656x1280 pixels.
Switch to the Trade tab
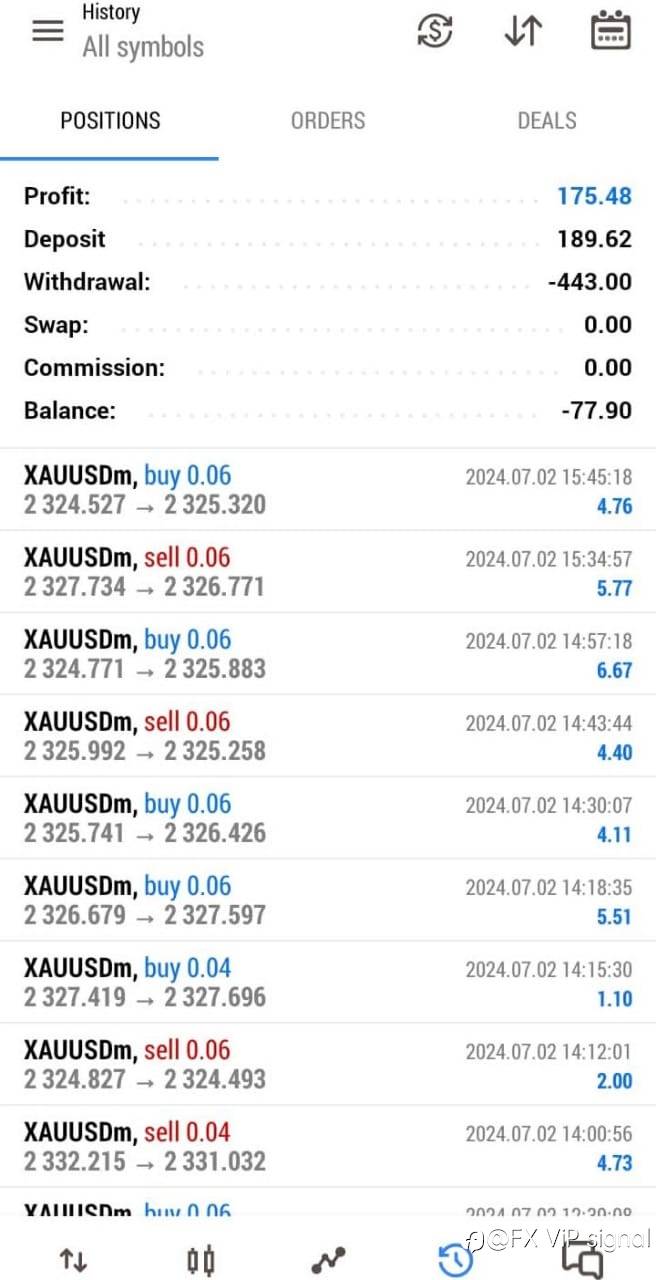(x=328, y=1260)
